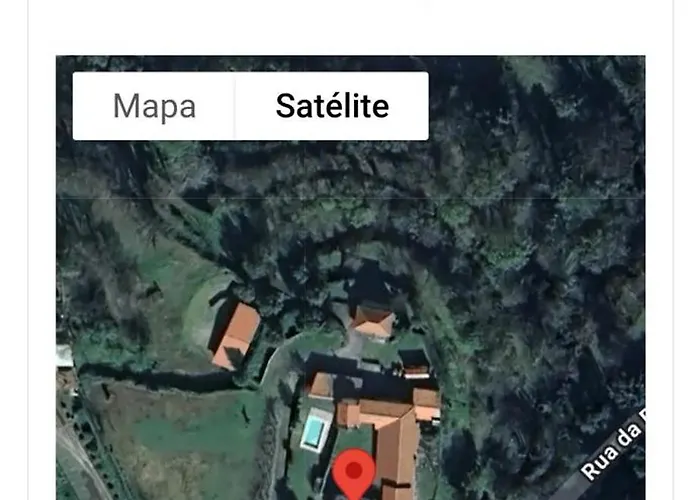
Task: Select the Satélite map view
Action: point(332,106)
